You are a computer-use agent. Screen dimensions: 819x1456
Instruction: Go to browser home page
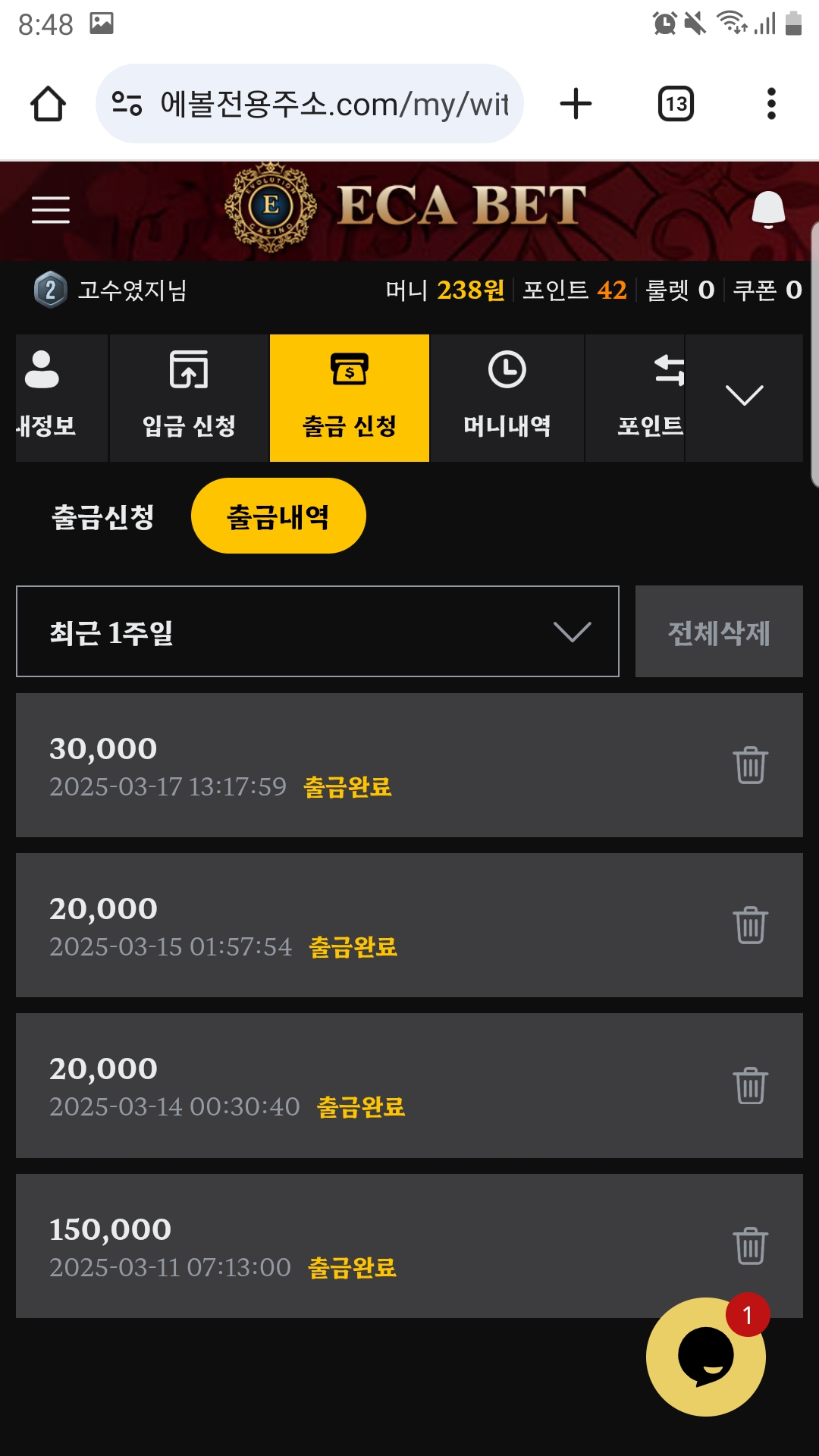coord(48,104)
